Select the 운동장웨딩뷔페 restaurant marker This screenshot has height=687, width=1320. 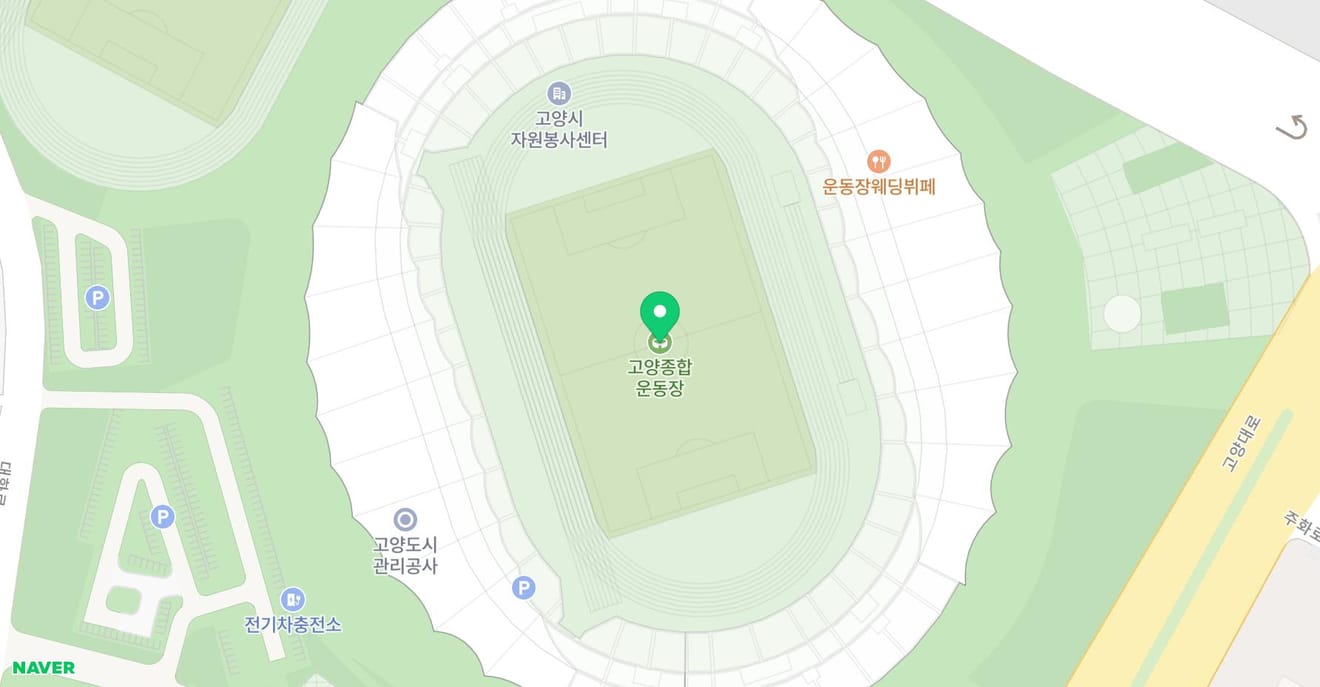878,161
